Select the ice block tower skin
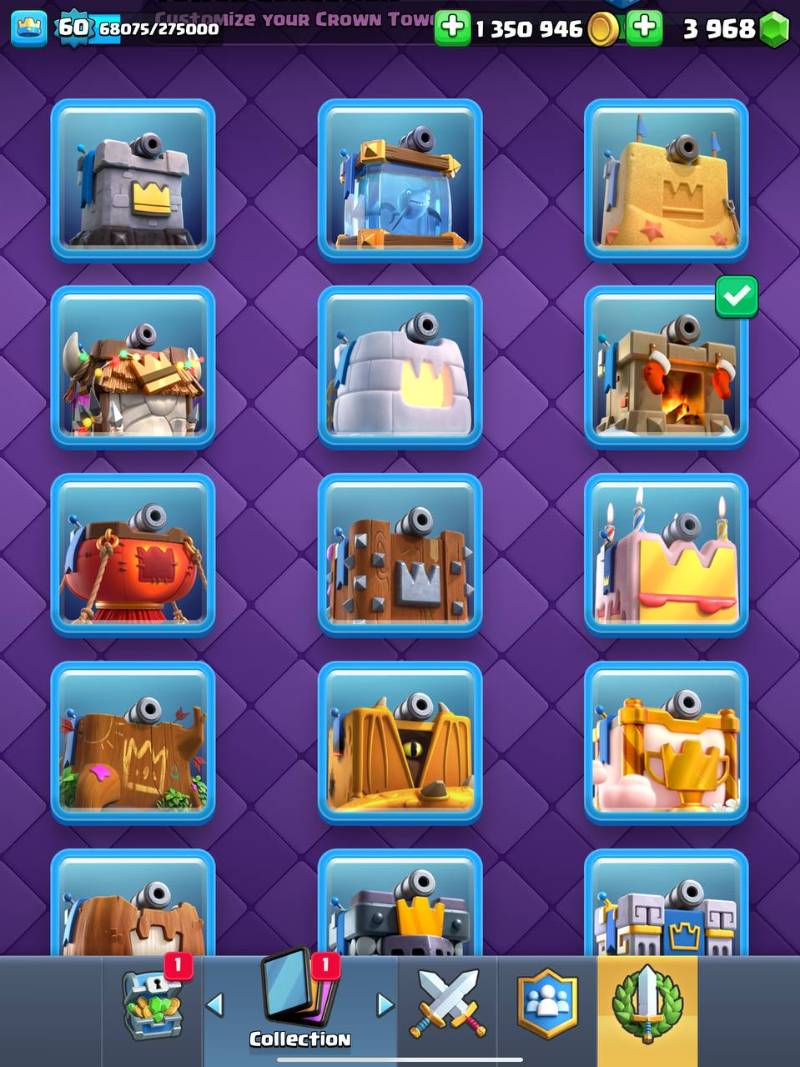Screen dimensions: 800x1067 [400, 180]
